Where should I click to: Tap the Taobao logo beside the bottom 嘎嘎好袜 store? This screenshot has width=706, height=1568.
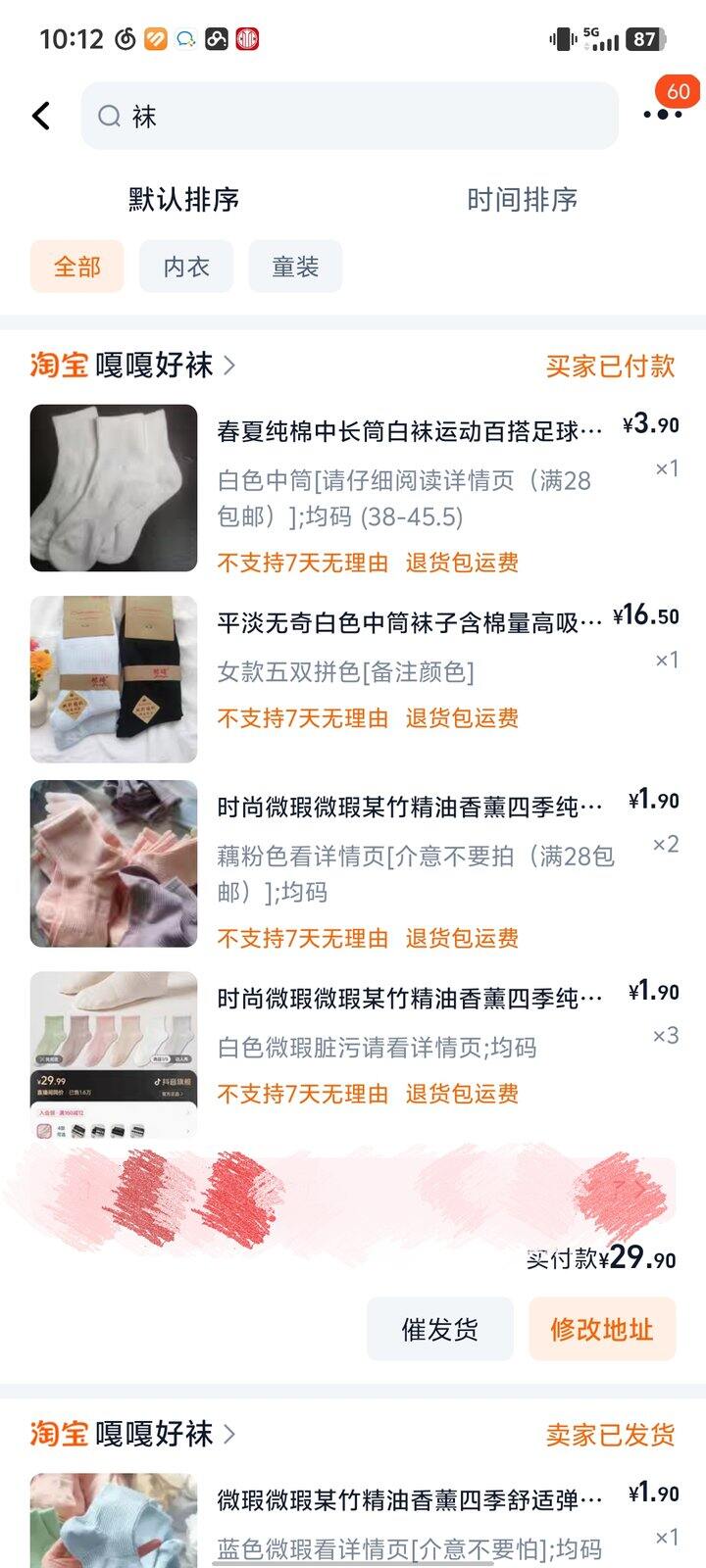coord(58,1433)
